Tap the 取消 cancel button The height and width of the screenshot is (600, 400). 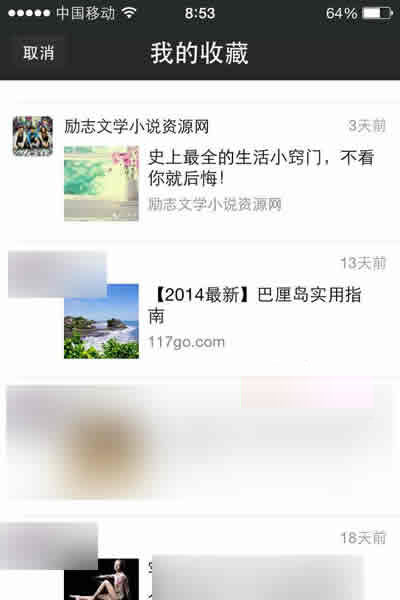click(x=39, y=52)
